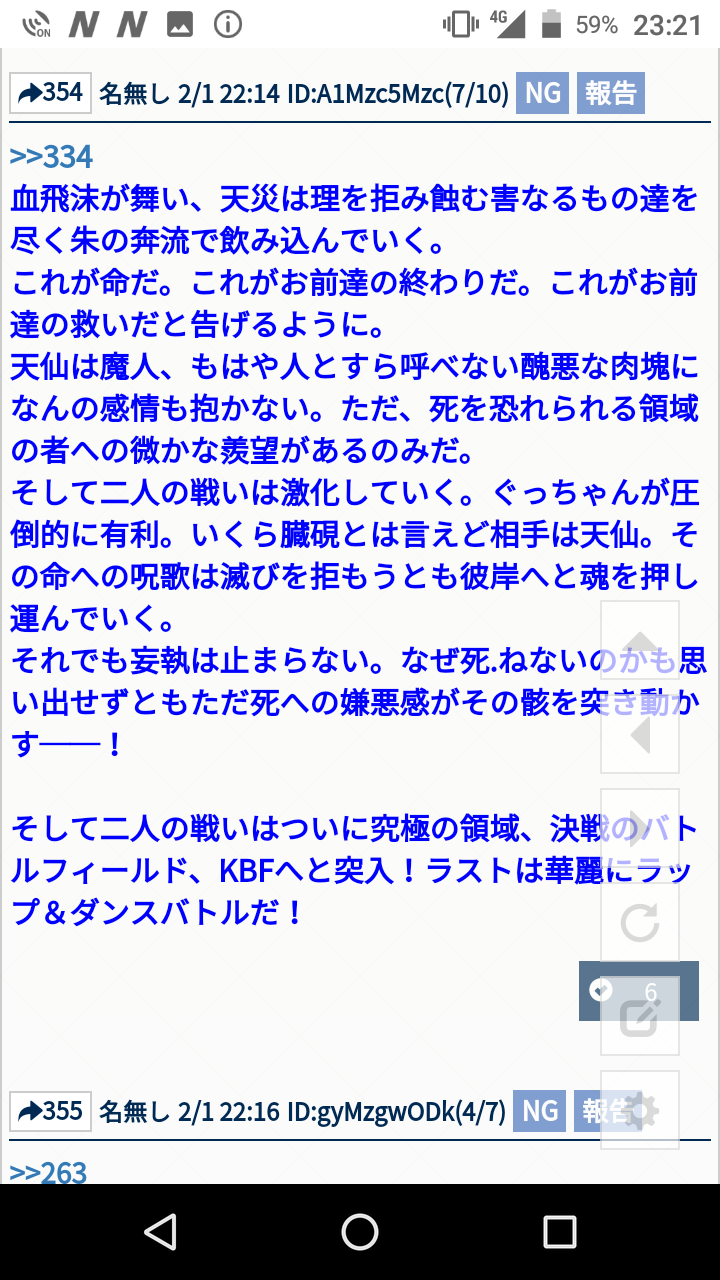Tap NG on post 355
720x1280 pixels.
tap(540, 1111)
